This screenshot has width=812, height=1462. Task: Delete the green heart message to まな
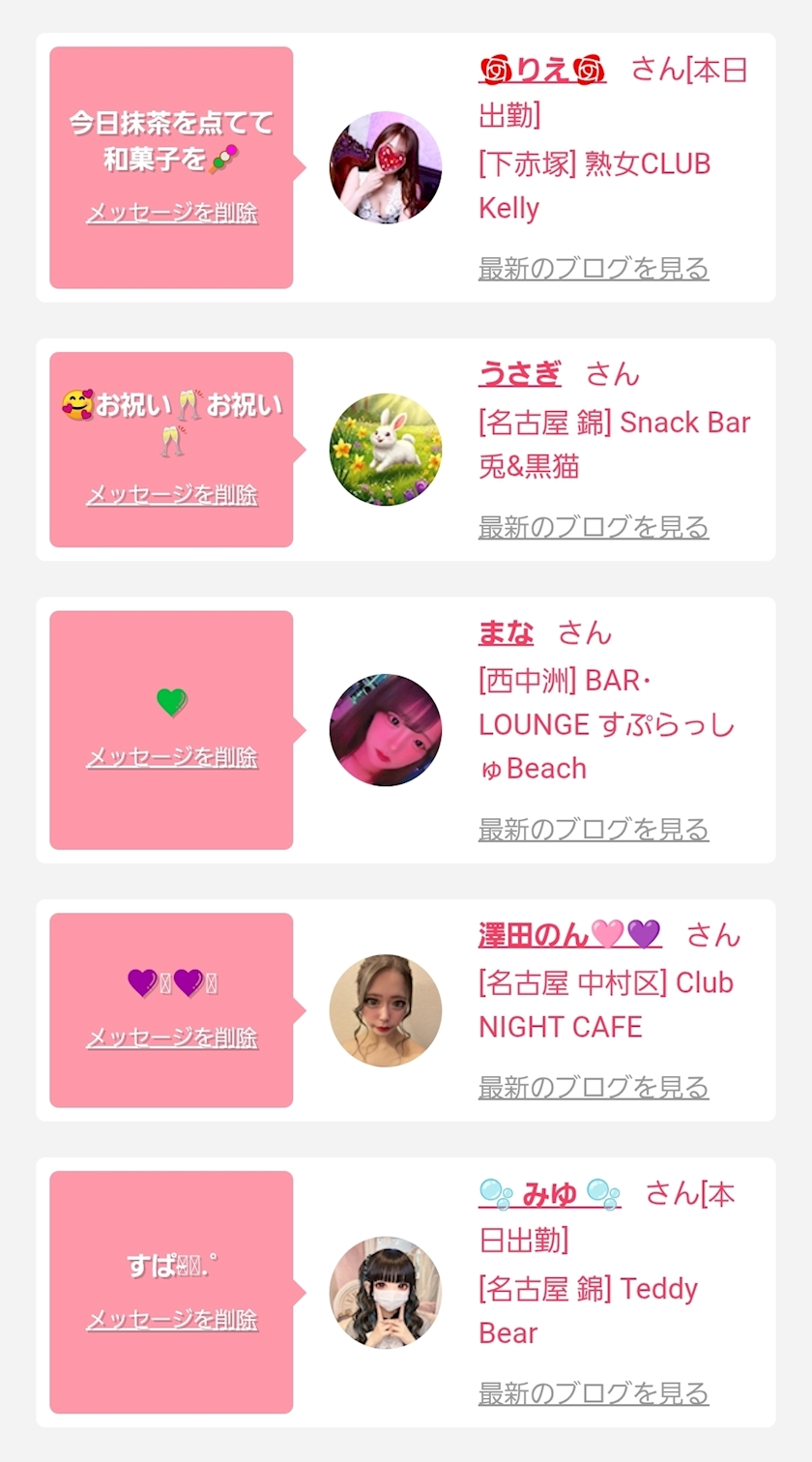172,757
